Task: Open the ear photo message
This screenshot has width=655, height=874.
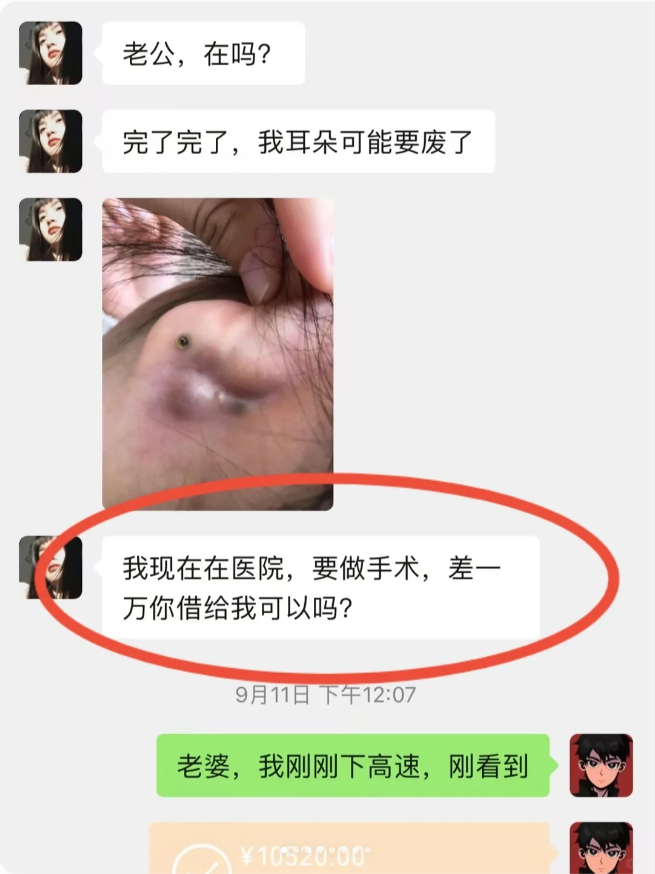Action: (217, 353)
